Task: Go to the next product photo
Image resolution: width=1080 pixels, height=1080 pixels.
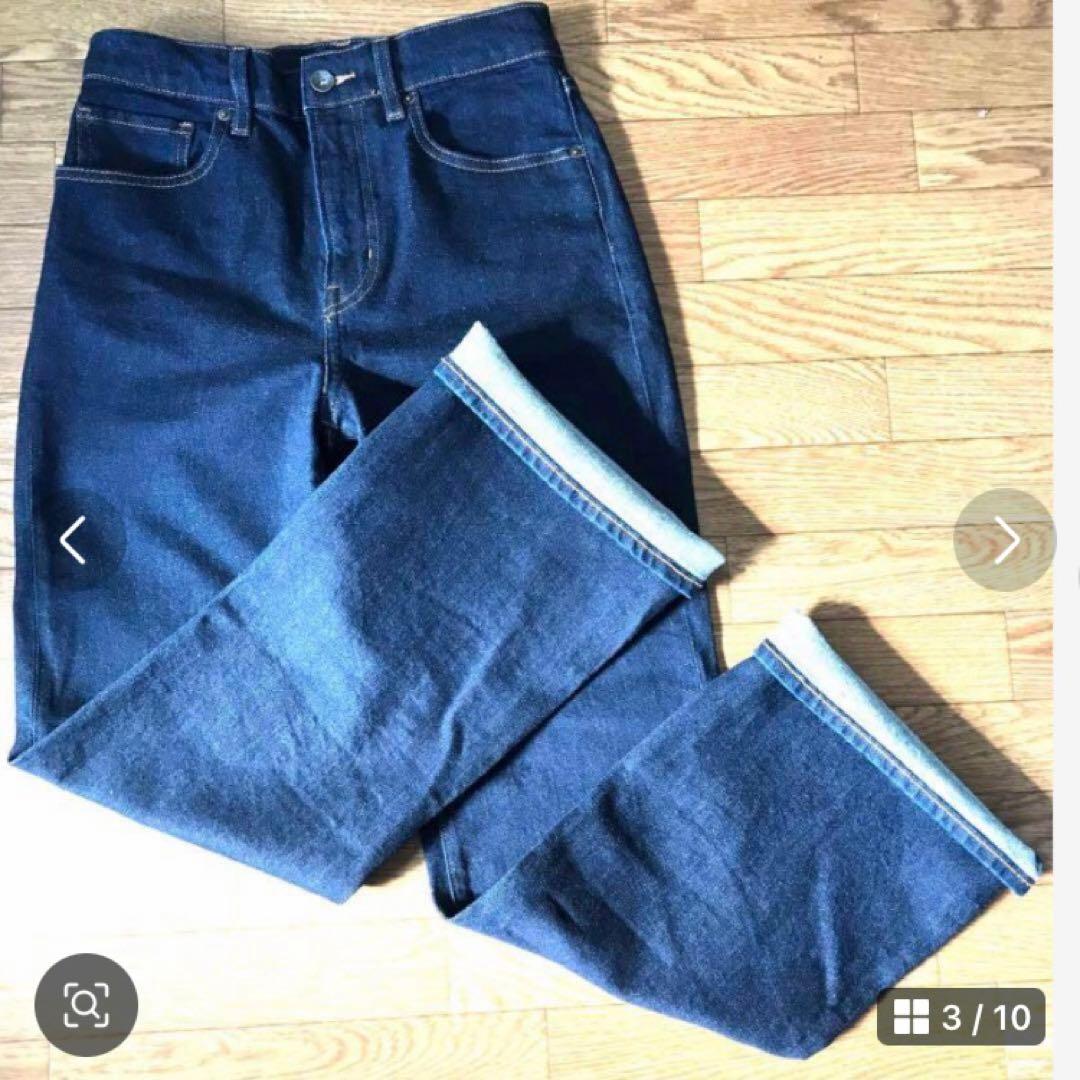Action: 1005,540
